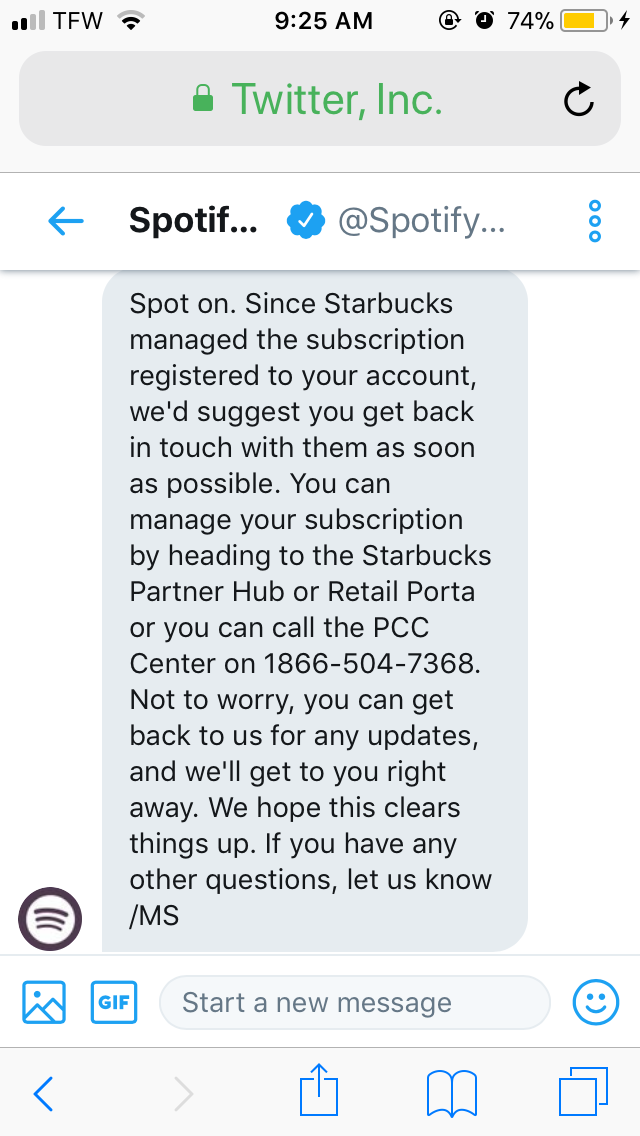Focus the Start a new message field
The height and width of the screenshot is (1136, 640).
pyautogui.click(x=355, y=1002)
